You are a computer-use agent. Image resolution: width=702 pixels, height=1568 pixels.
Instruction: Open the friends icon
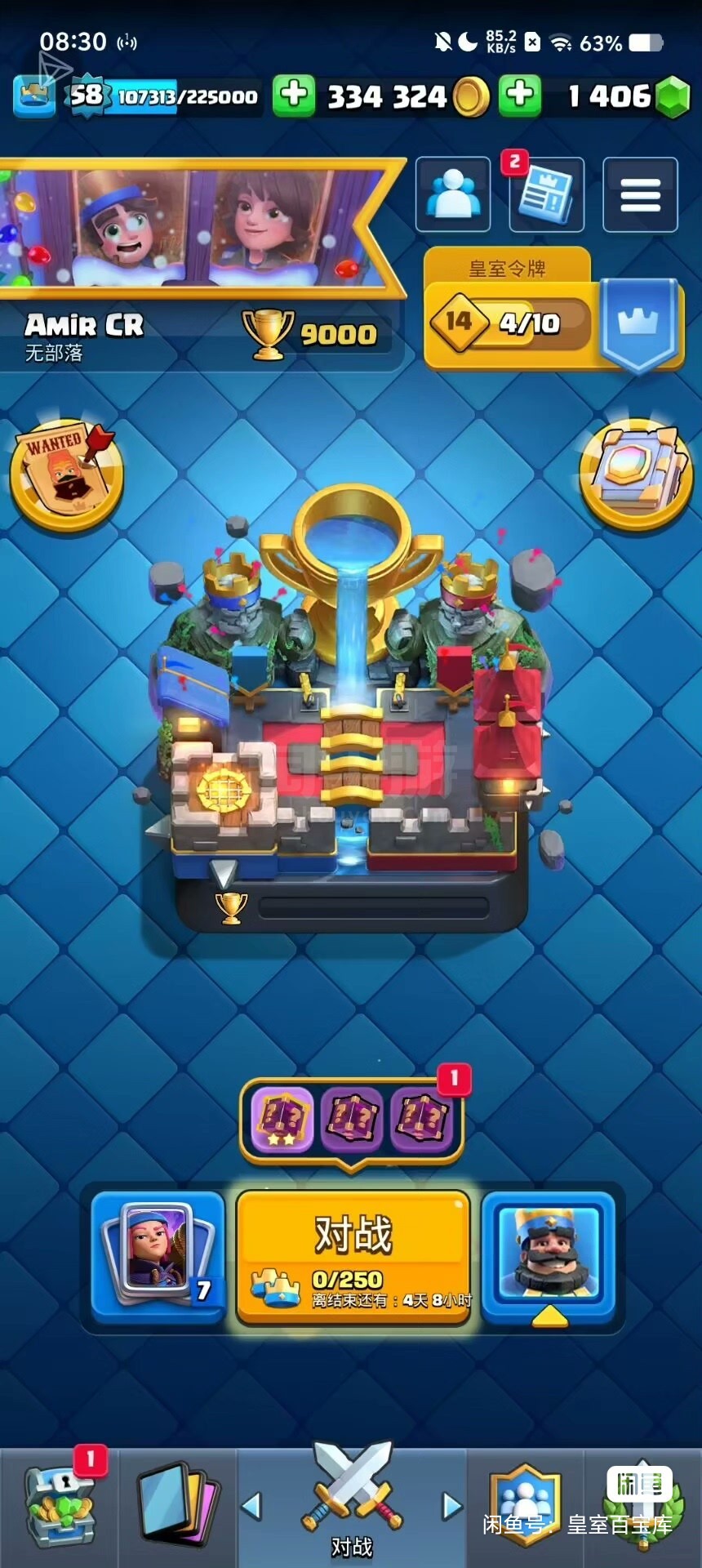coord(453,194)
